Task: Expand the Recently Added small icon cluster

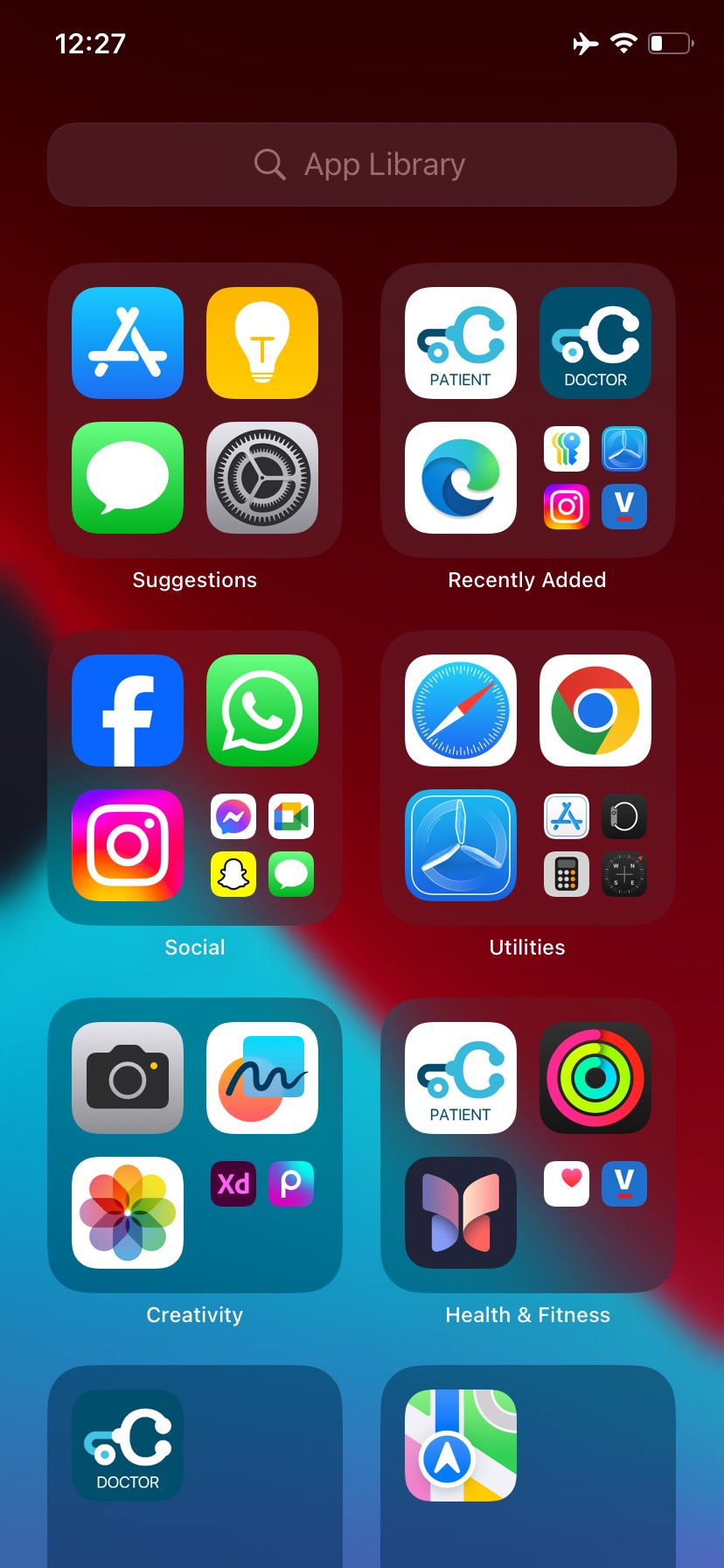Action: pyautogui.click(x=595, y=478)
